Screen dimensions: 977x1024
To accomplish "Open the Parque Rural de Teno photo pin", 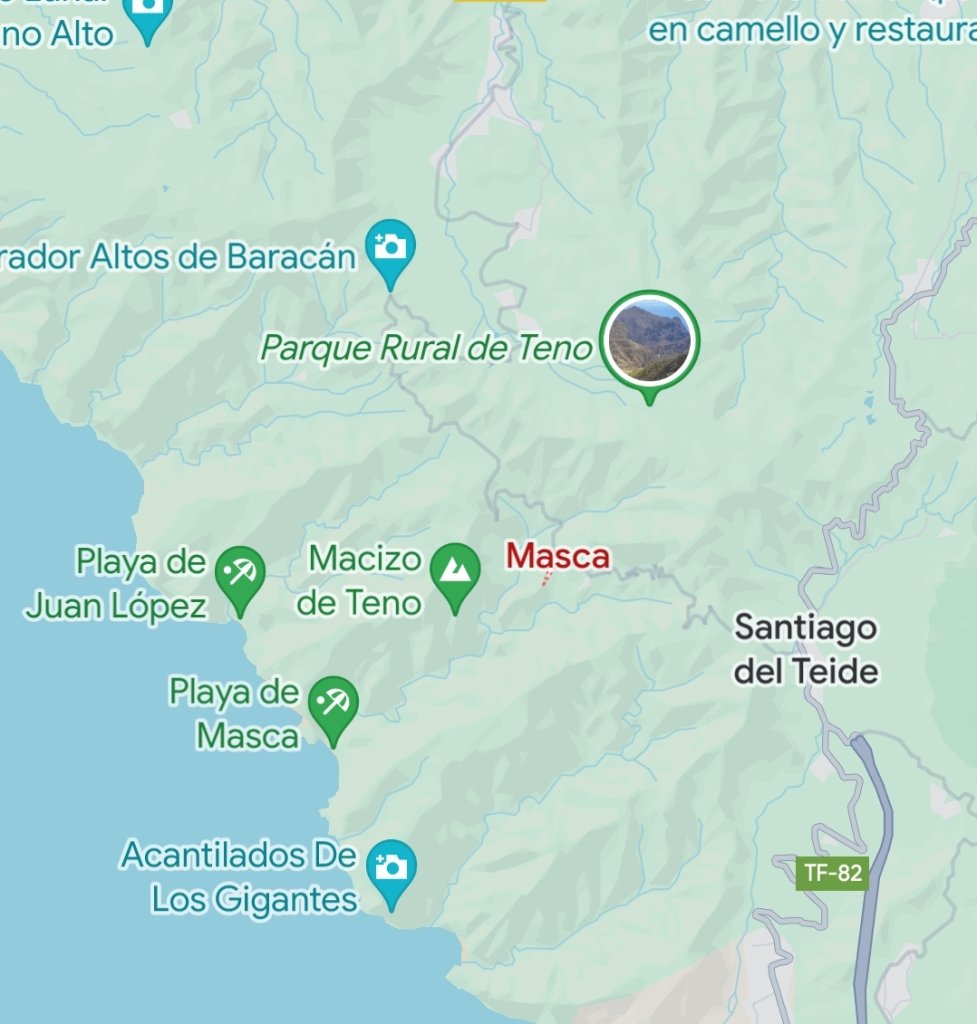I will point(650,341).
